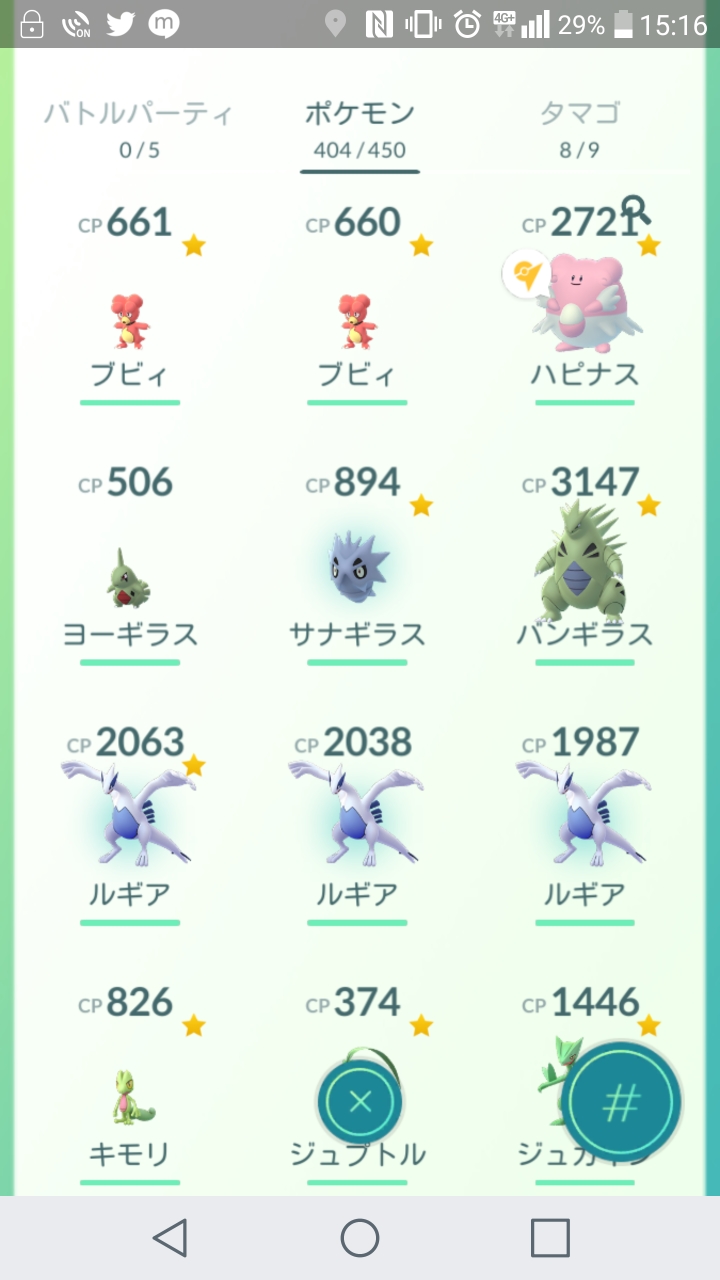The height and width of the screenshot is (1280, 720).
Task: Go back with the system back button
Action: point(170,1238)
